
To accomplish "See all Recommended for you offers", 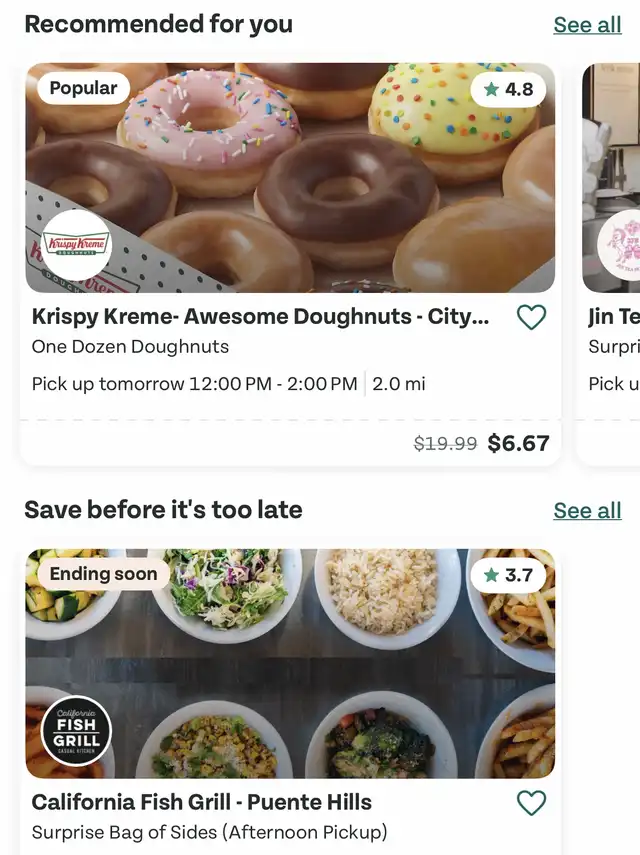I will (587, 25).
